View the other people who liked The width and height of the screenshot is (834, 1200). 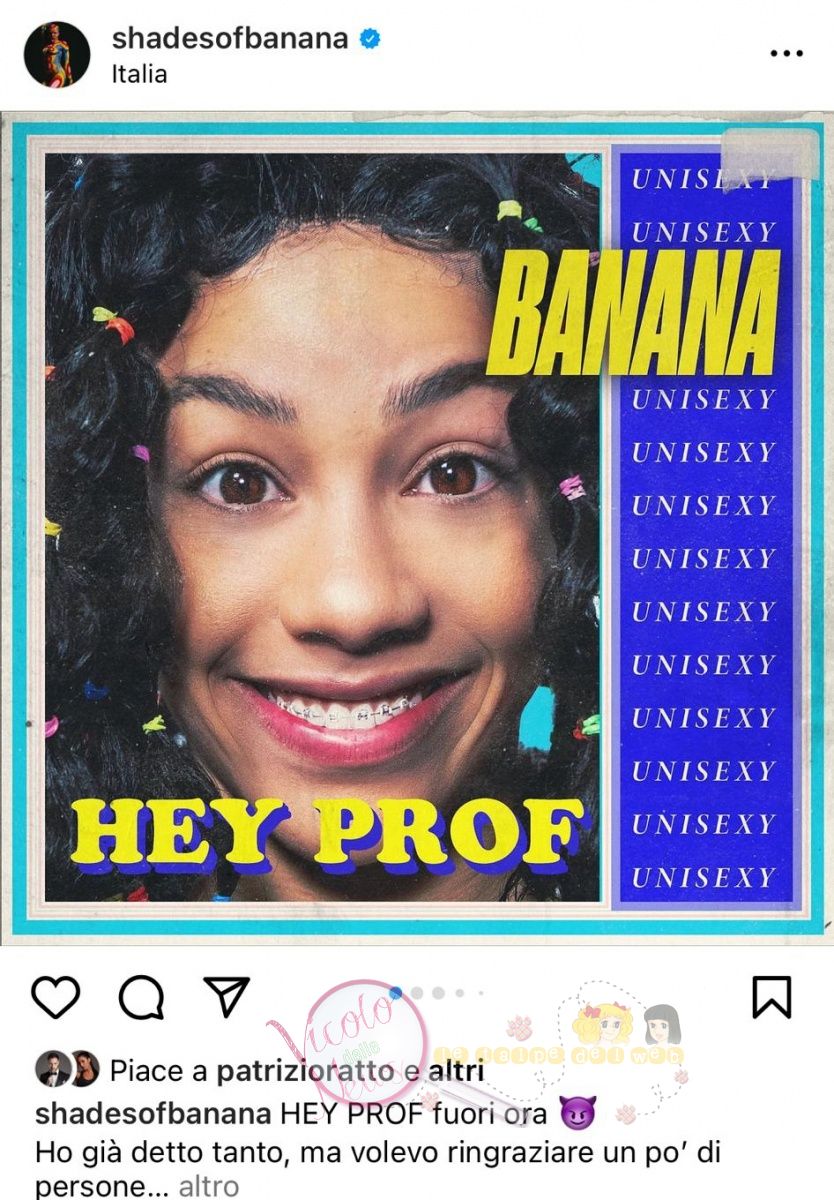coord(456,1071)
